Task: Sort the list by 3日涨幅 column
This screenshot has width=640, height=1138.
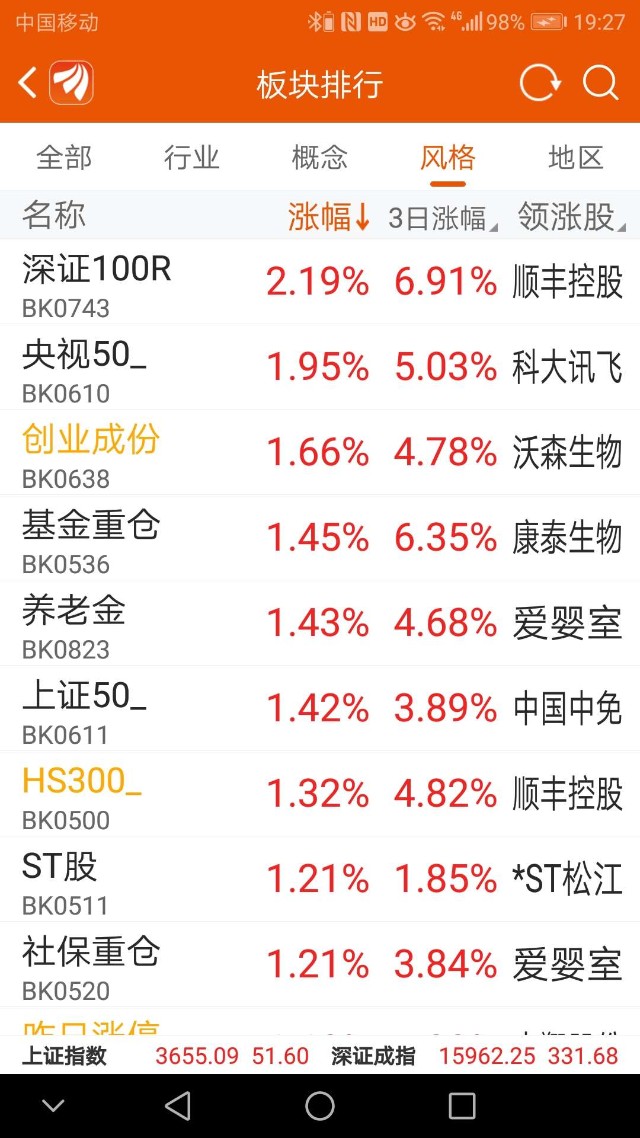Action: (442, 218)
